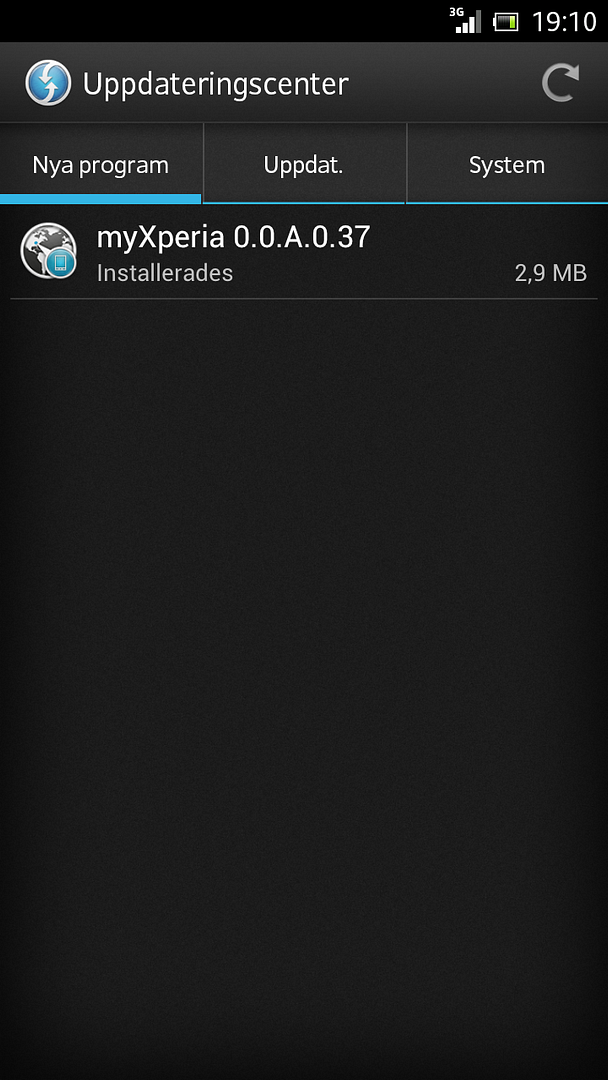
Task: Open the myXperia 0.0.A.0.37 entry
Action: (304, 254)
